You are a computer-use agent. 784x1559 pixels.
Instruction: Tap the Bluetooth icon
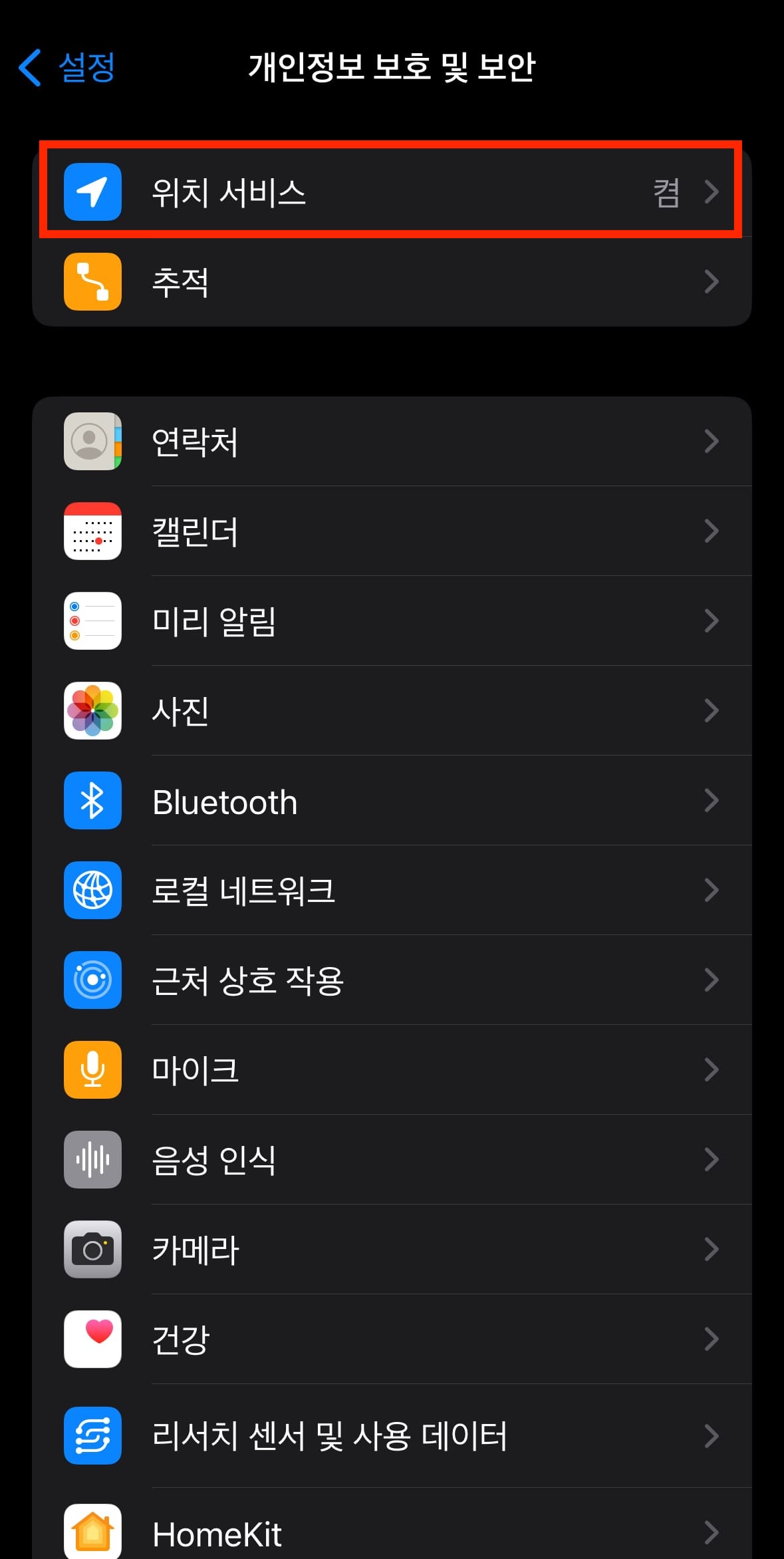[92, 801]
